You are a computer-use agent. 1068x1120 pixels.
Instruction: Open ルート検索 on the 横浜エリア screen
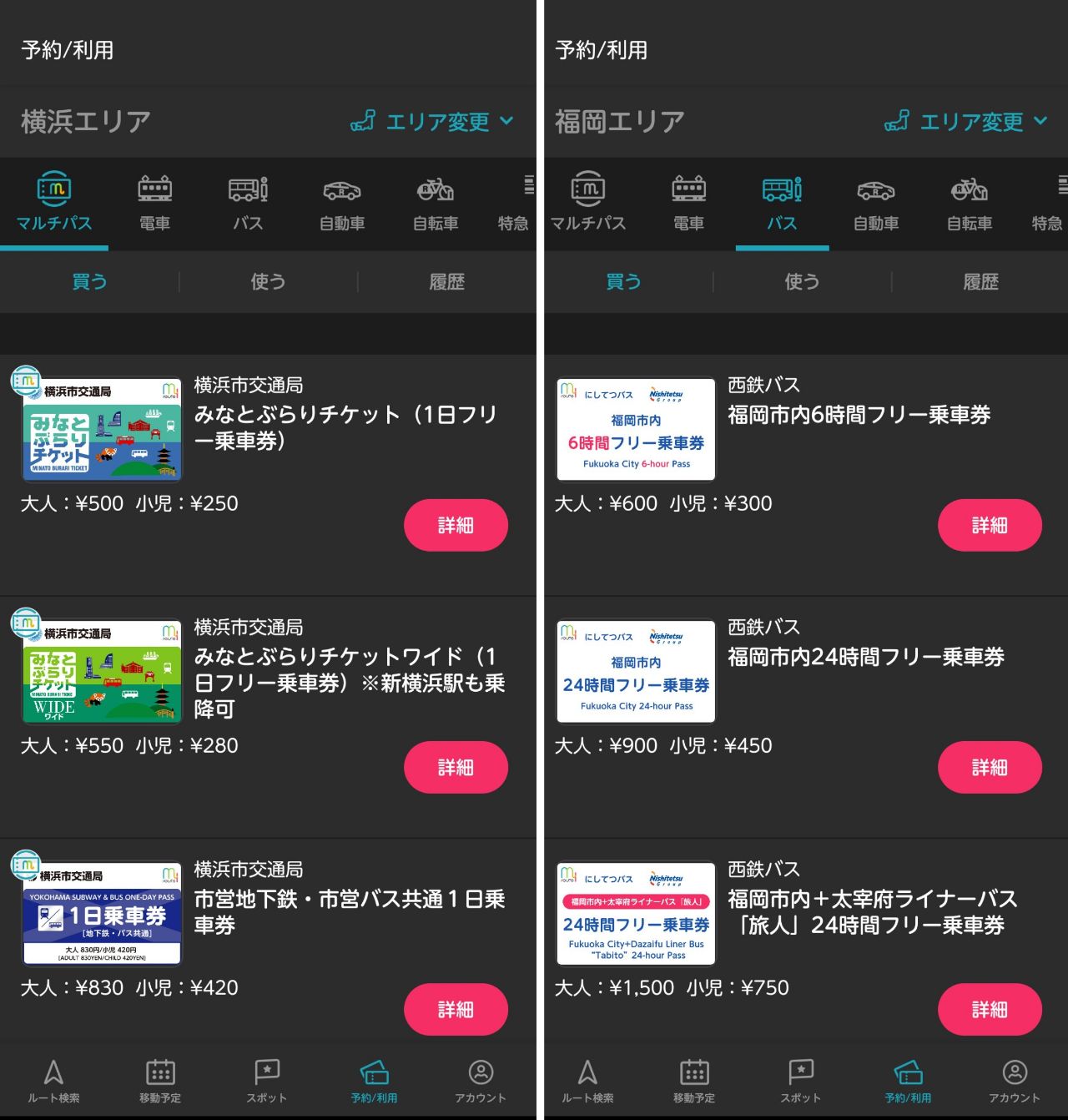[x=53, y=1081]
